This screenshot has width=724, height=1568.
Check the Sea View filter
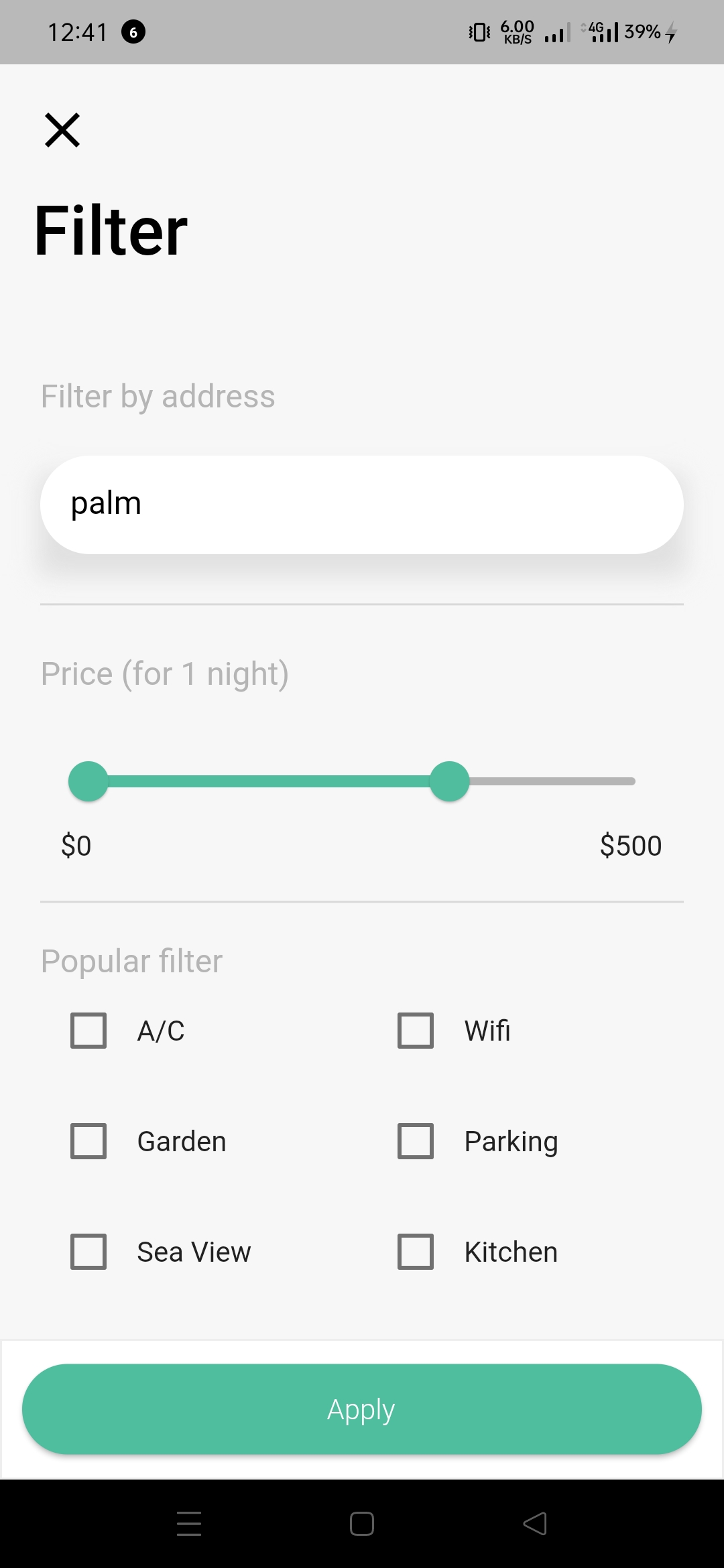88,1252
